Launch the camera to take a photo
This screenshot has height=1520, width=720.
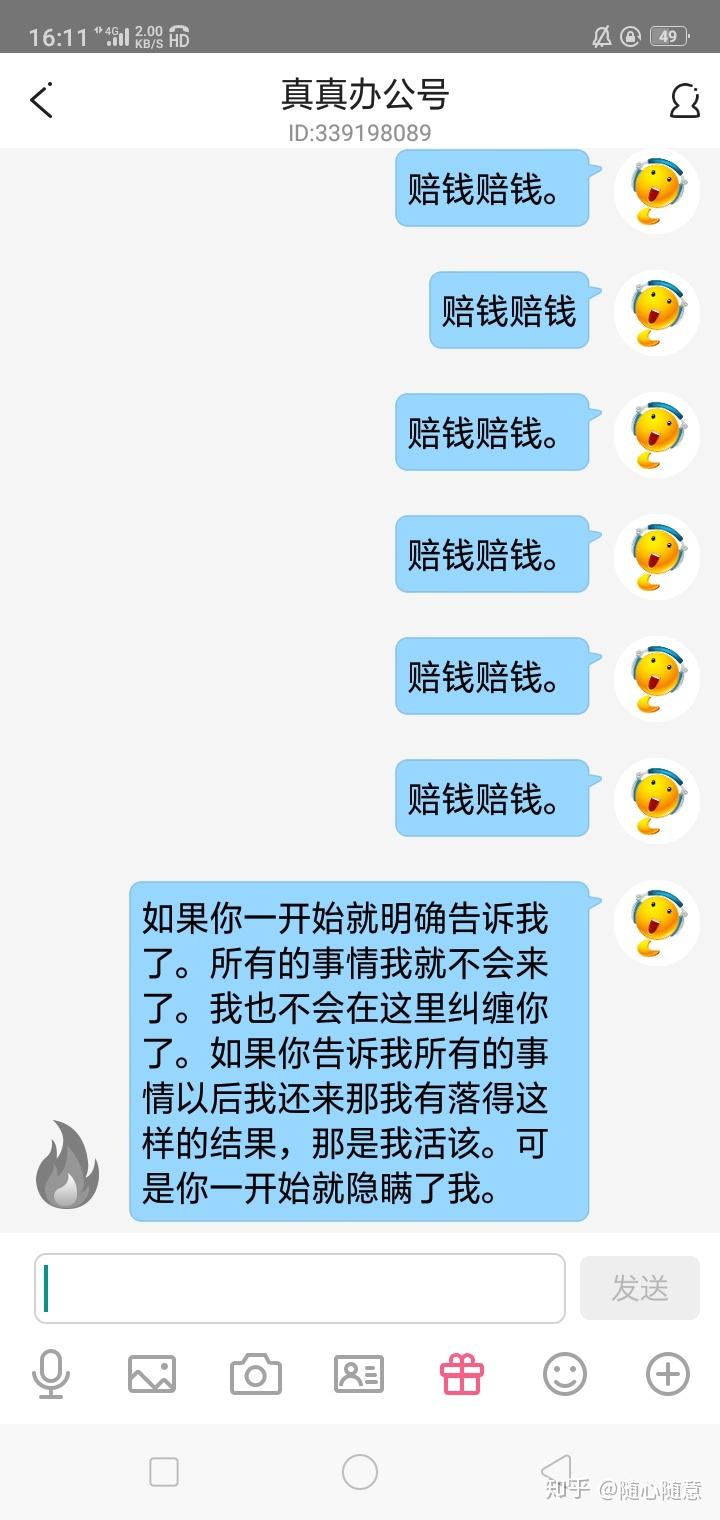[x=256, y=1374]
